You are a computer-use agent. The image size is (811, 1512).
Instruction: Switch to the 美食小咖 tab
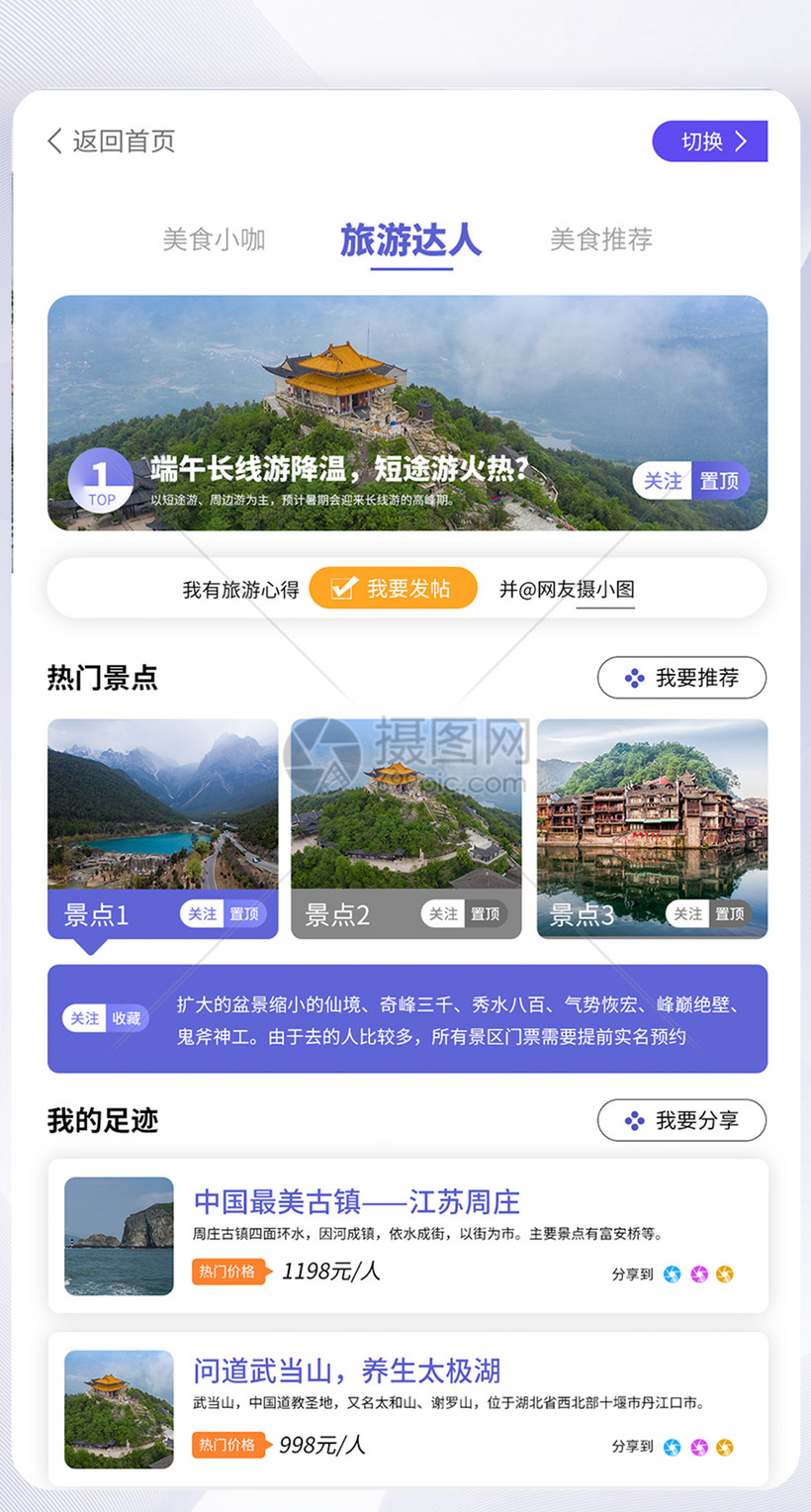tap(214, 239)
